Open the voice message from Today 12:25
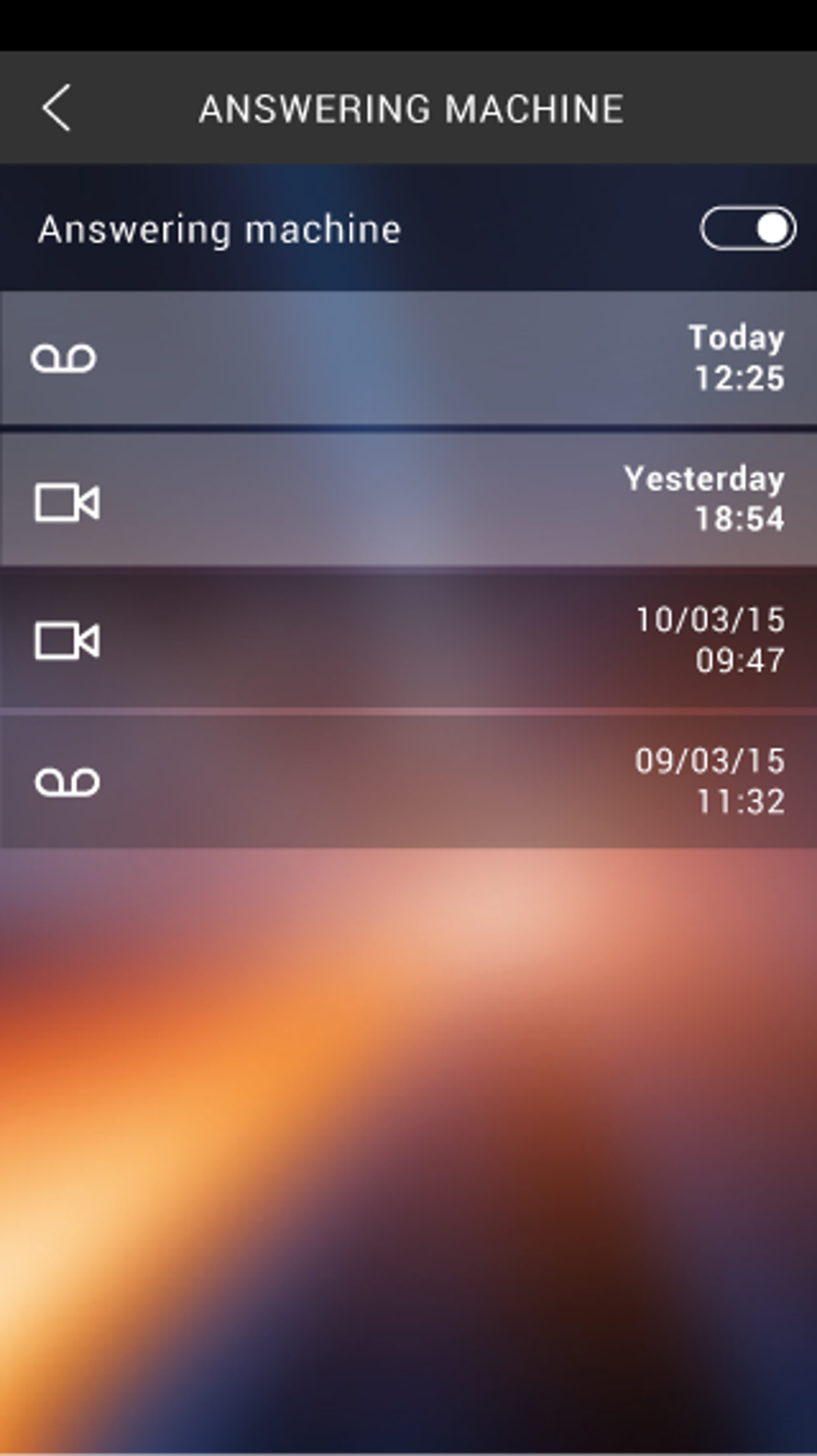 coord(408,357)
